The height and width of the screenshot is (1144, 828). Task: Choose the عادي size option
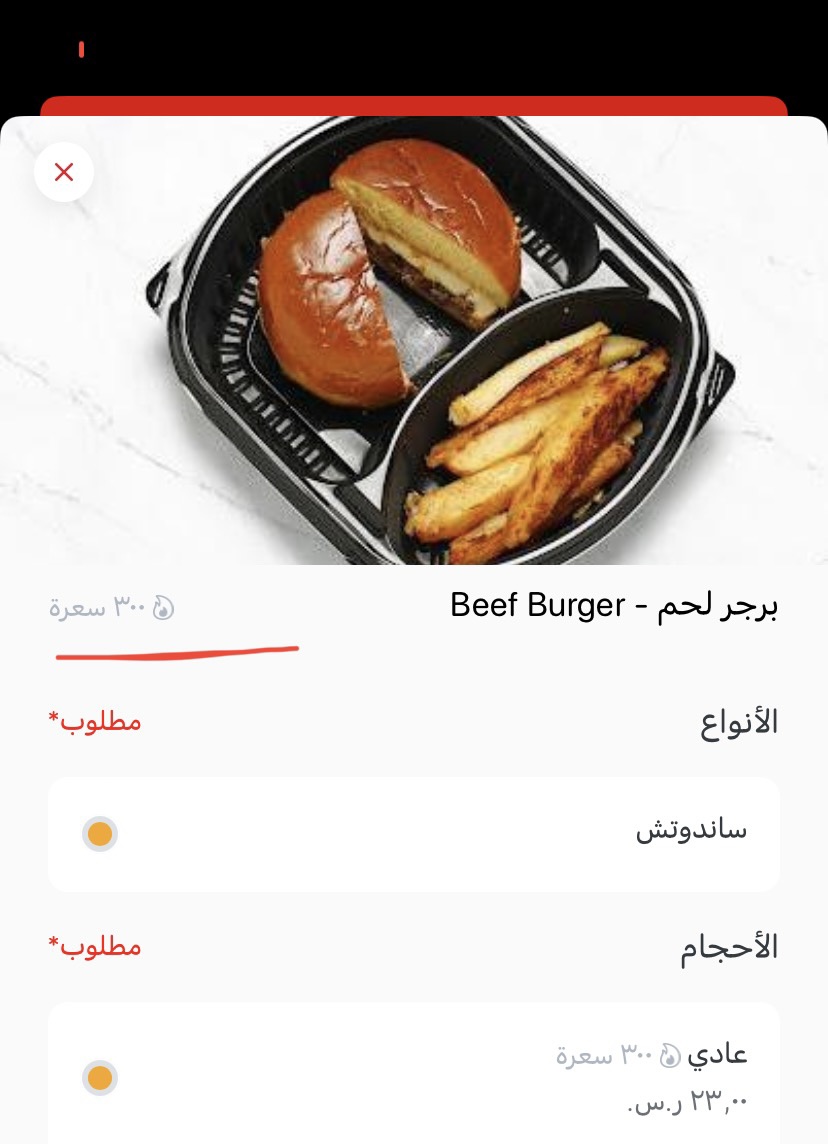pyautogui.click(x=100, y=1078)
